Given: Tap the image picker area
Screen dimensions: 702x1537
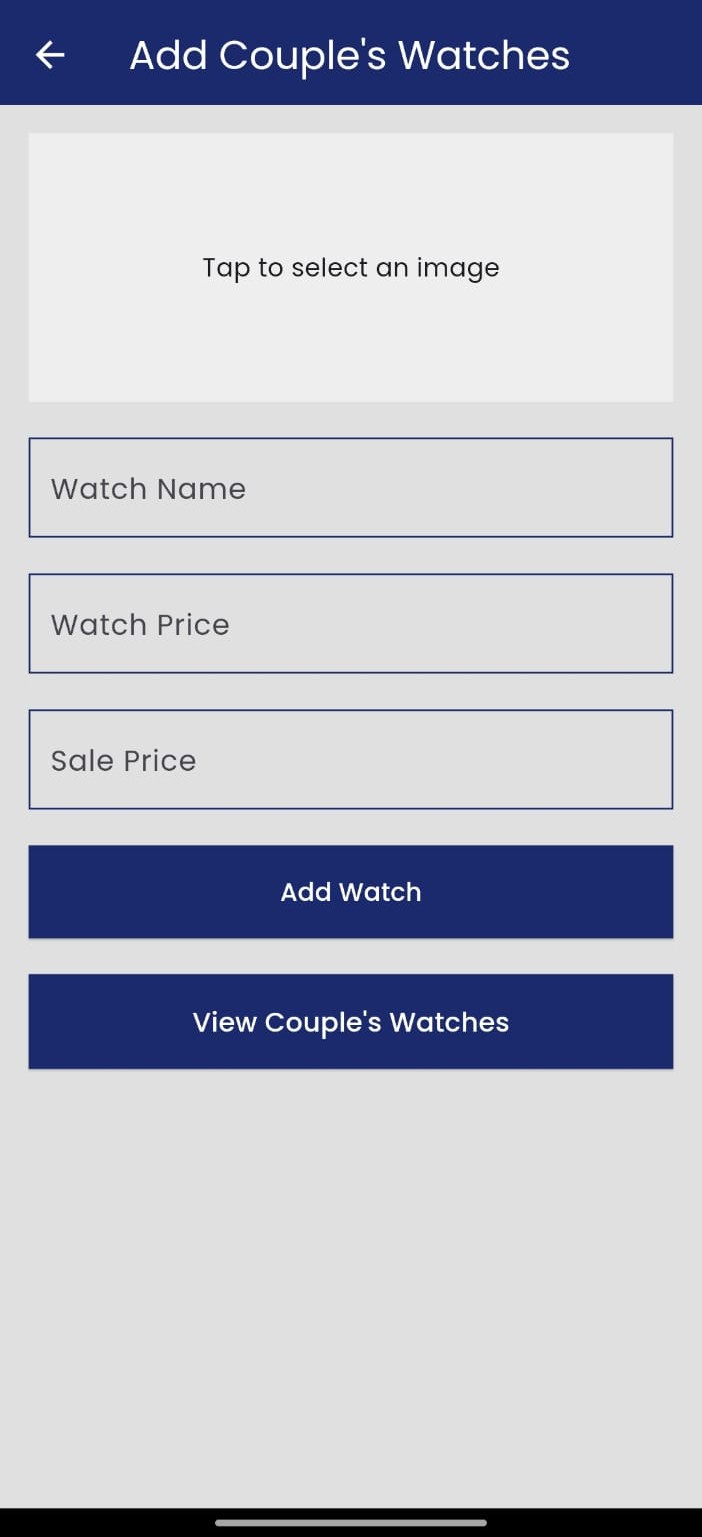Looking at the screenshot, I should point(350,267).
